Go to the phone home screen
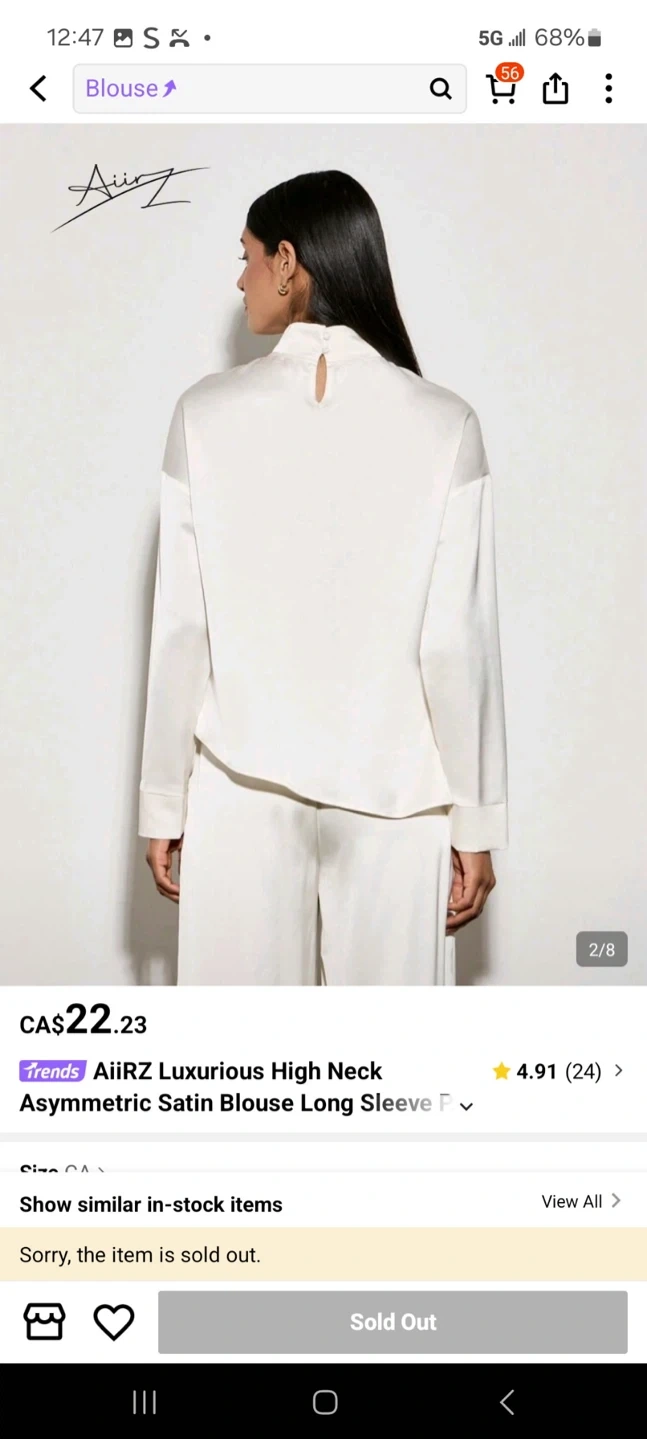 tap(324, 1402)
